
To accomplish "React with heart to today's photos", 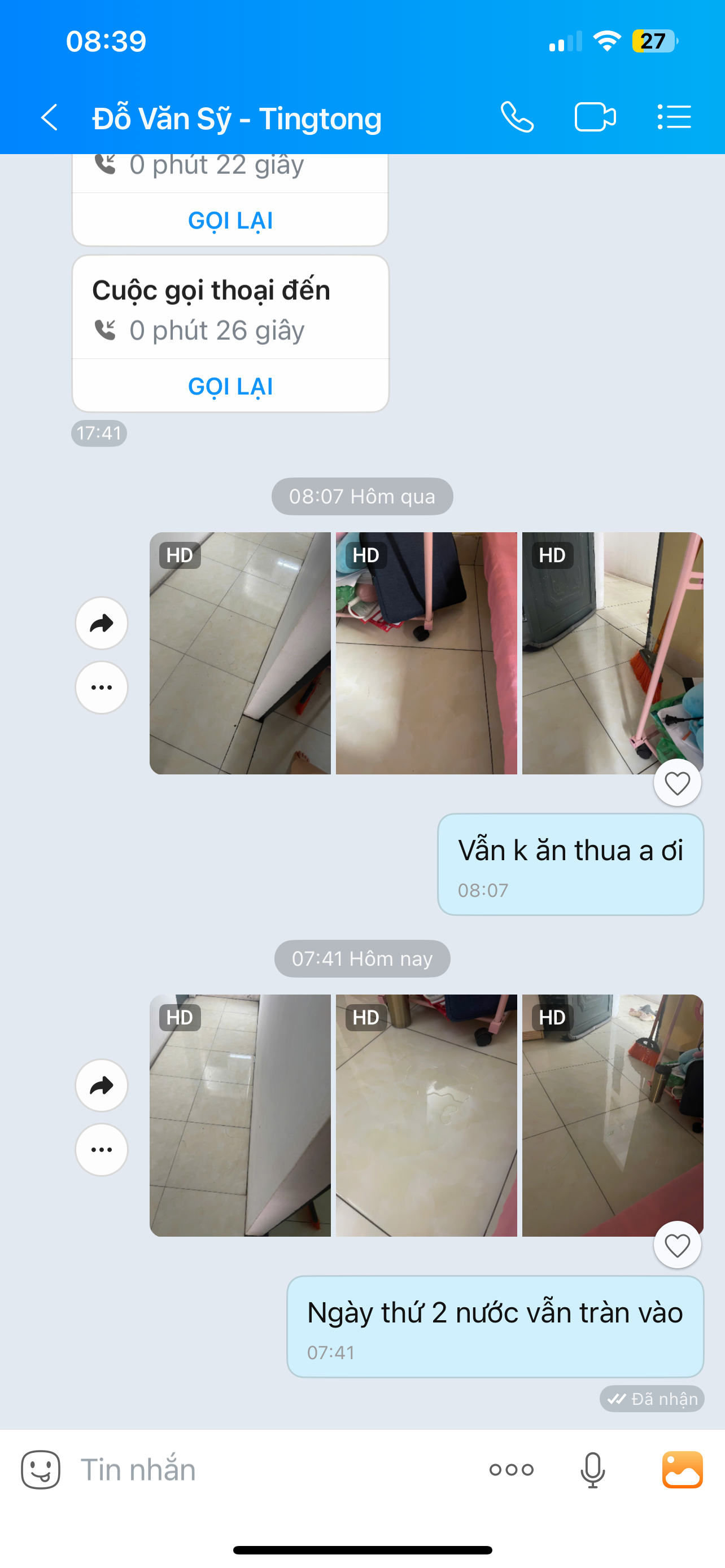I will pos(677,1245).
